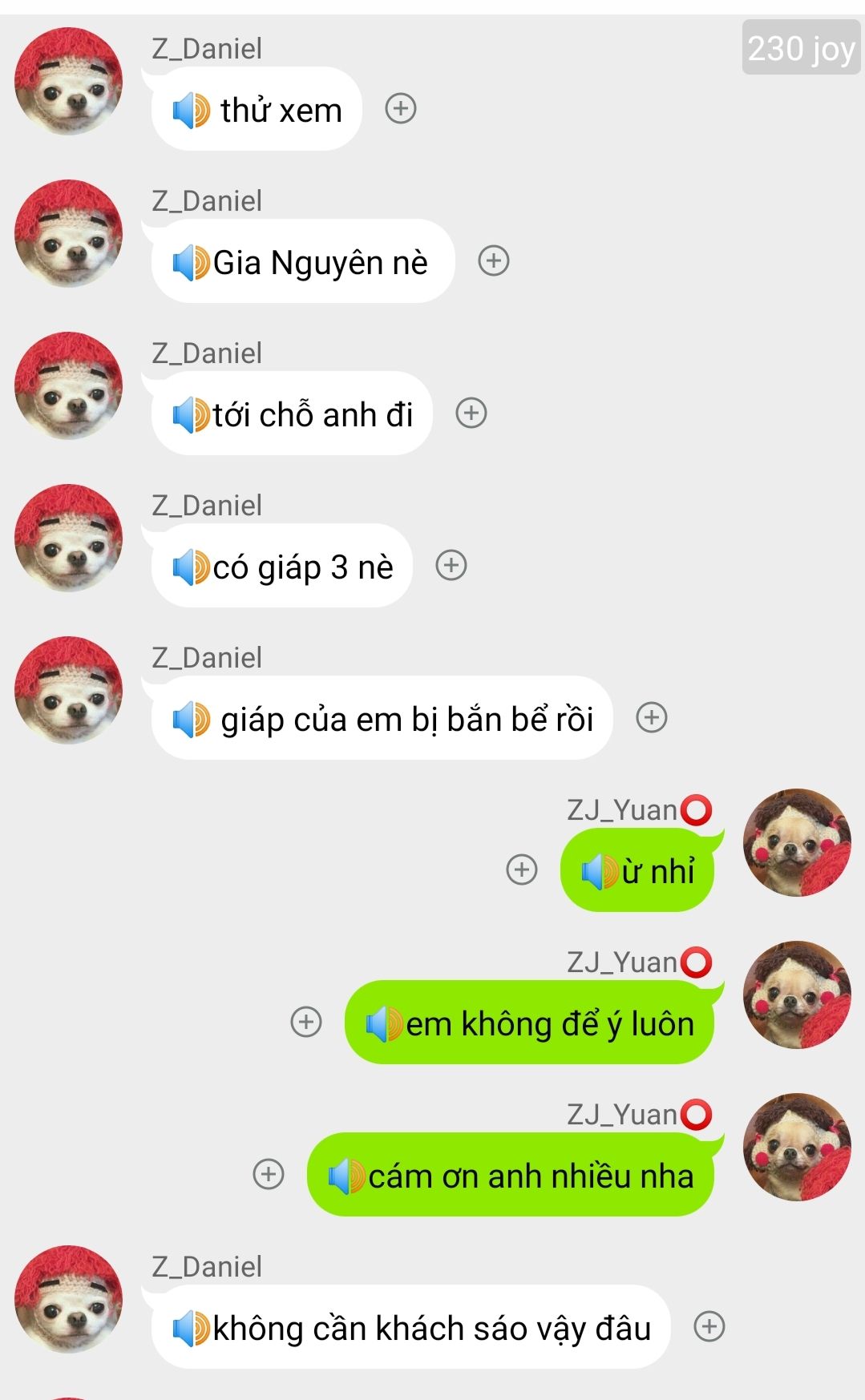
Task: Tap the plus icon beside 'thử xem'
Action: click(x=401, y=109)
